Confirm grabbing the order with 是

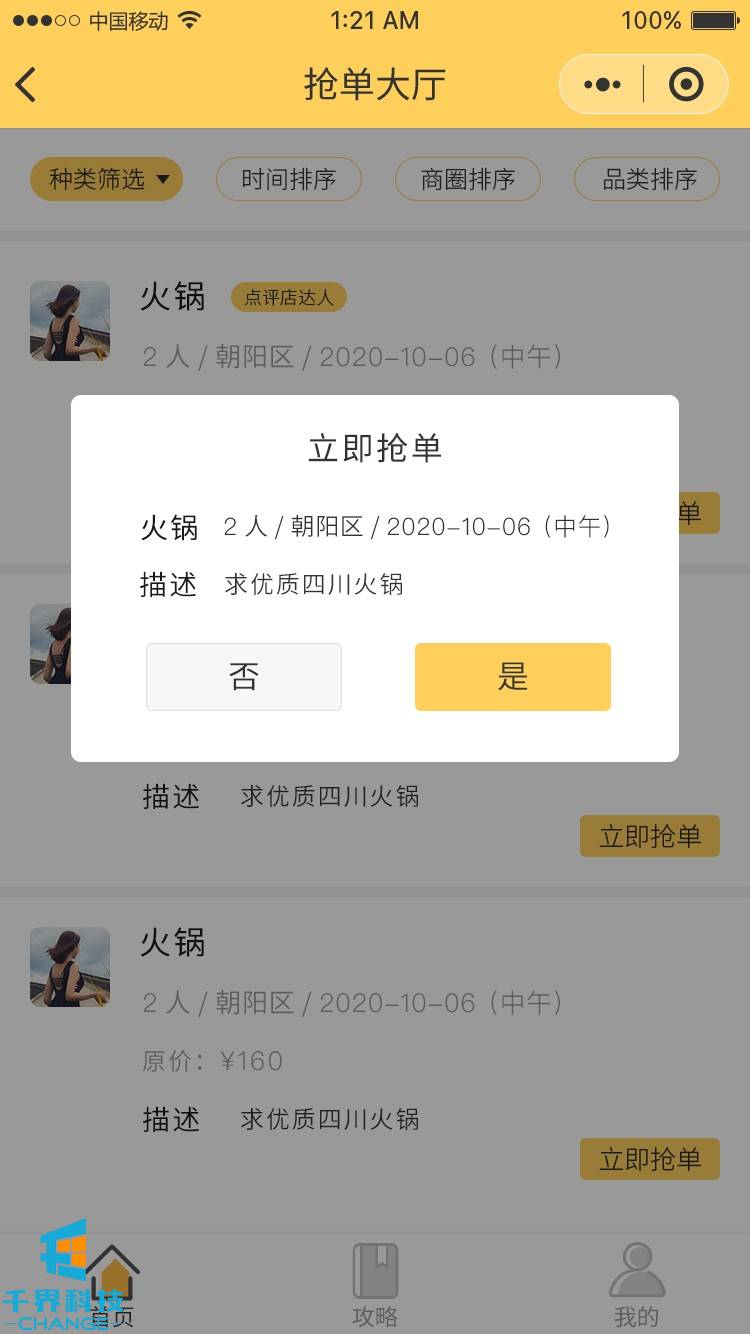tap(512, 677)
